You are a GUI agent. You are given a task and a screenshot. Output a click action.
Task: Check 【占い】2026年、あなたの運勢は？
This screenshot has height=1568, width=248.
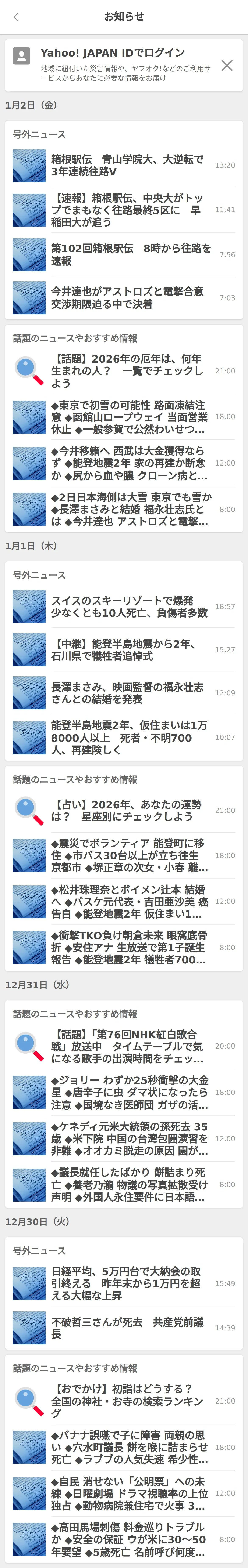pos(127,811)
